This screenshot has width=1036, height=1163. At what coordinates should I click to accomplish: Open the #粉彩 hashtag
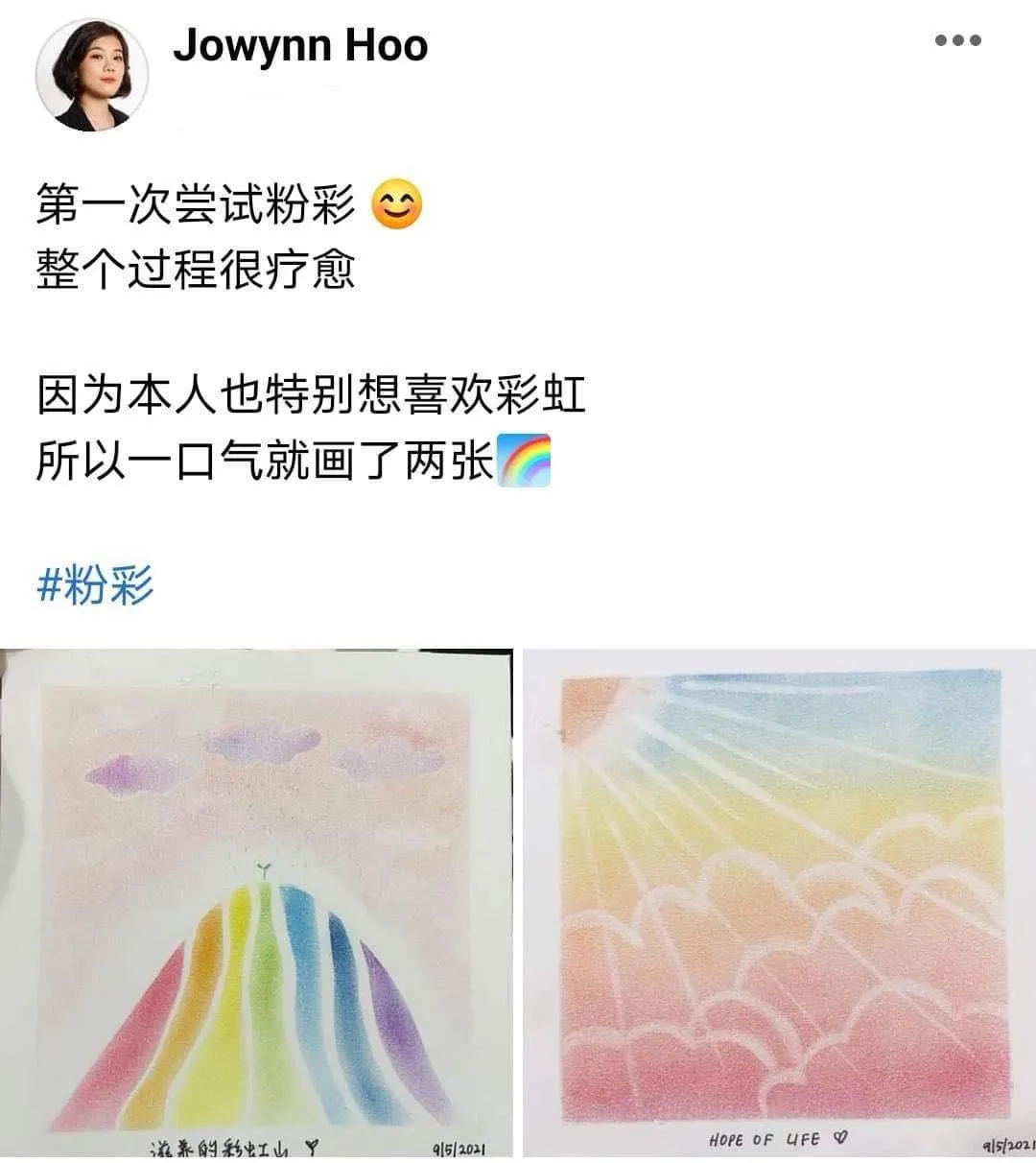pyautogui.click(x=95, y=584)
